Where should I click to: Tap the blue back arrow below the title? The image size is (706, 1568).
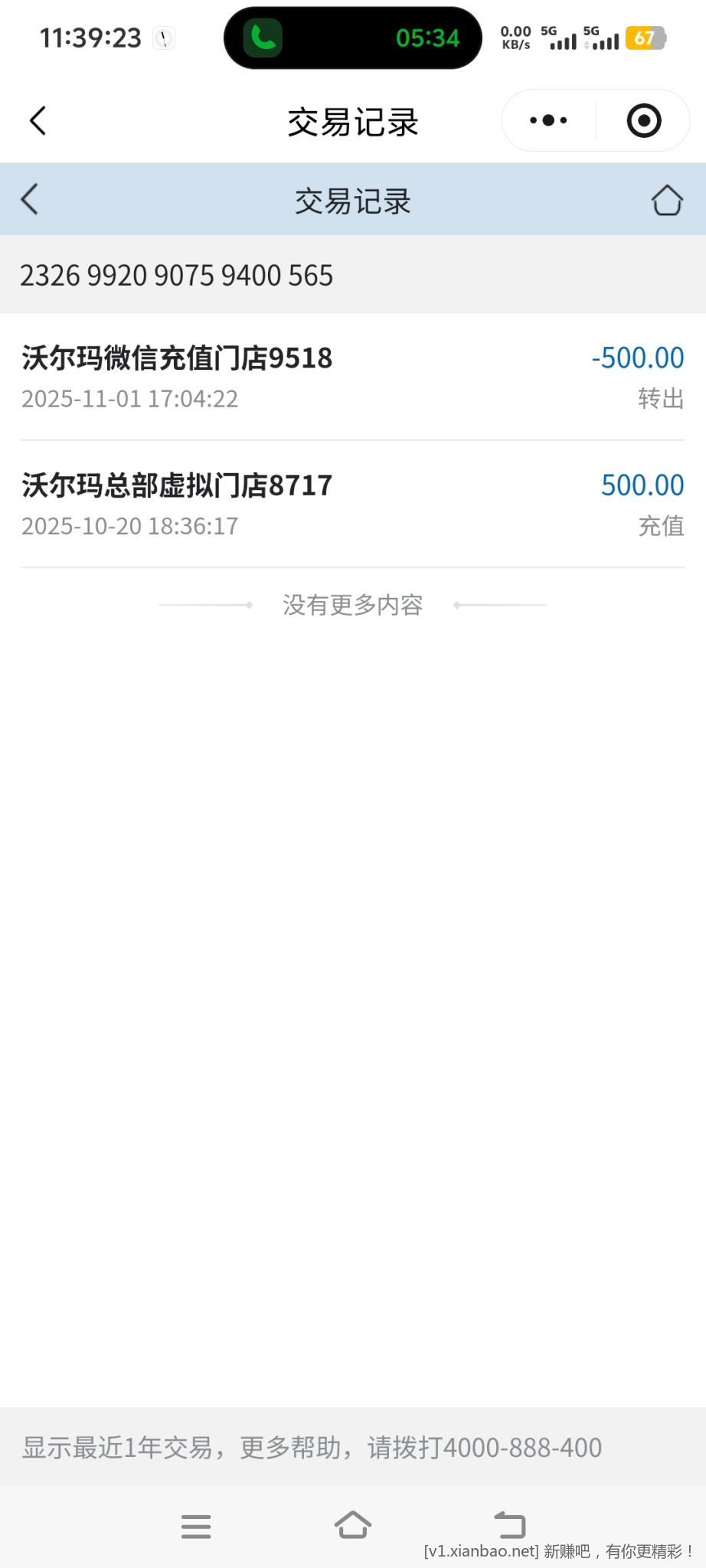[28, 199]
